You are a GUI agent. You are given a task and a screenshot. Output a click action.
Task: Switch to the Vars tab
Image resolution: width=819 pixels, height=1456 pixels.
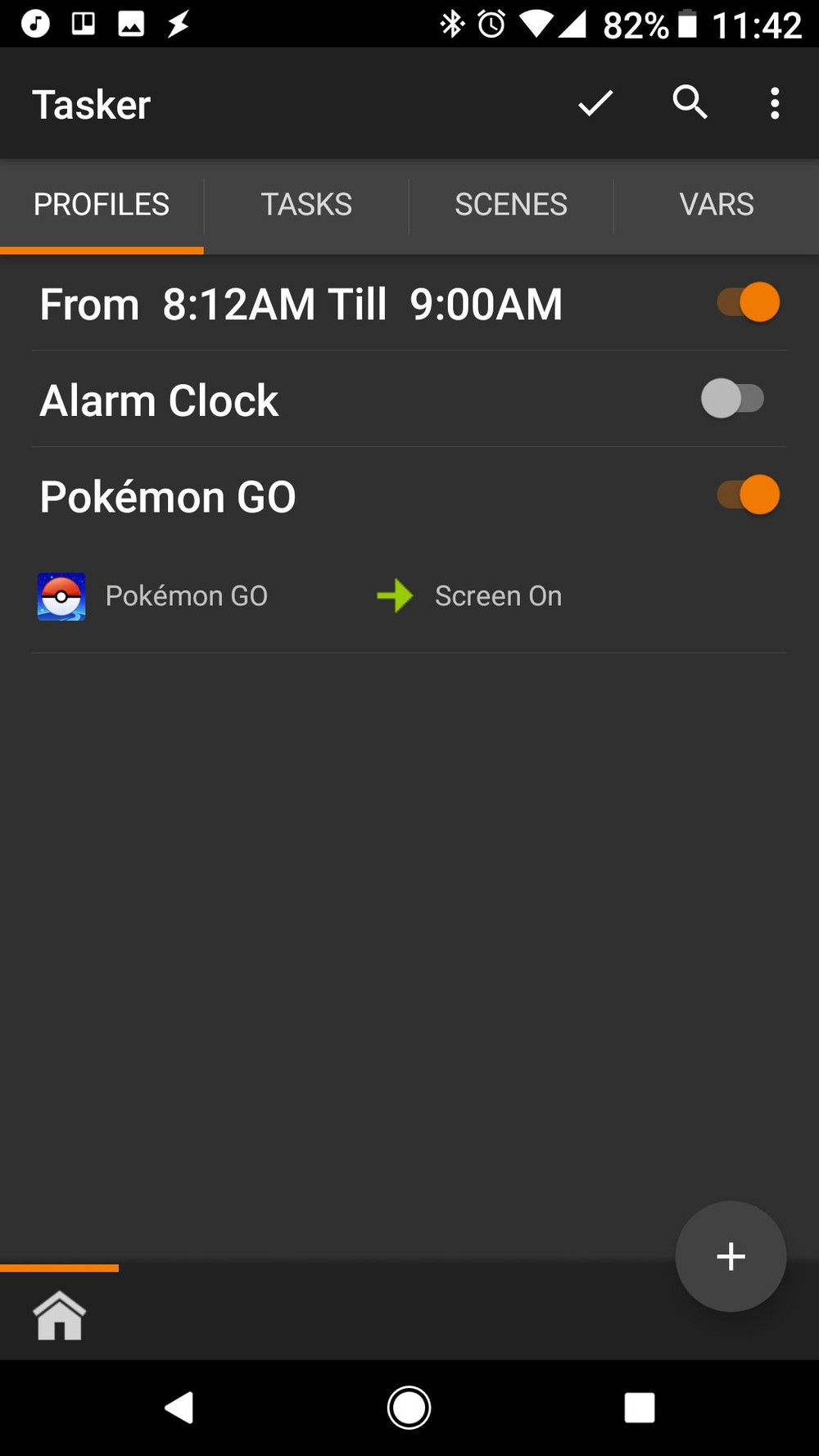point(716,204)
